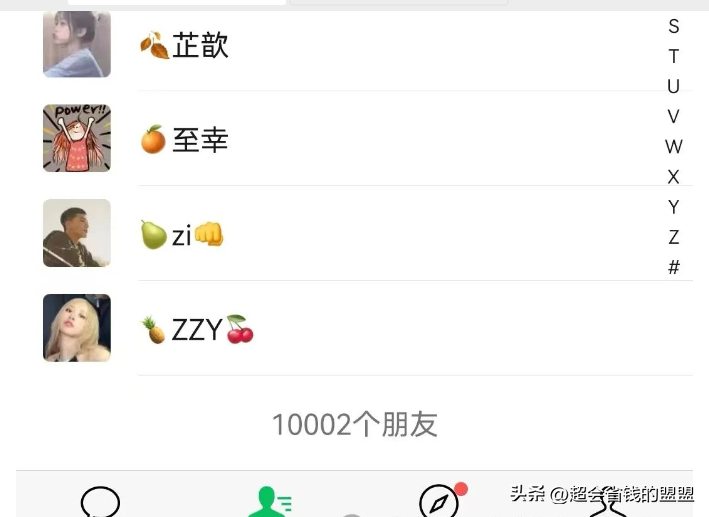Jump to the # index section
The width and height of the screenshot is (709, 517).
coord(674,267)
